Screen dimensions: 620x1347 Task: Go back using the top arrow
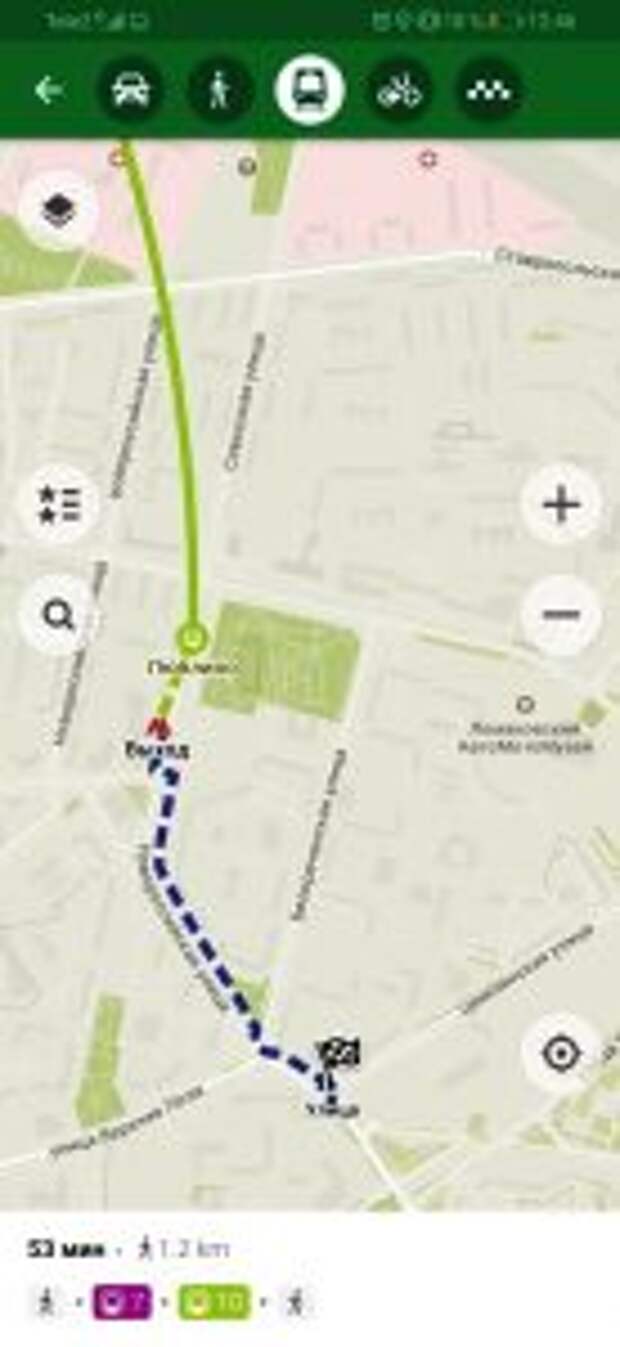click(48, 91)
